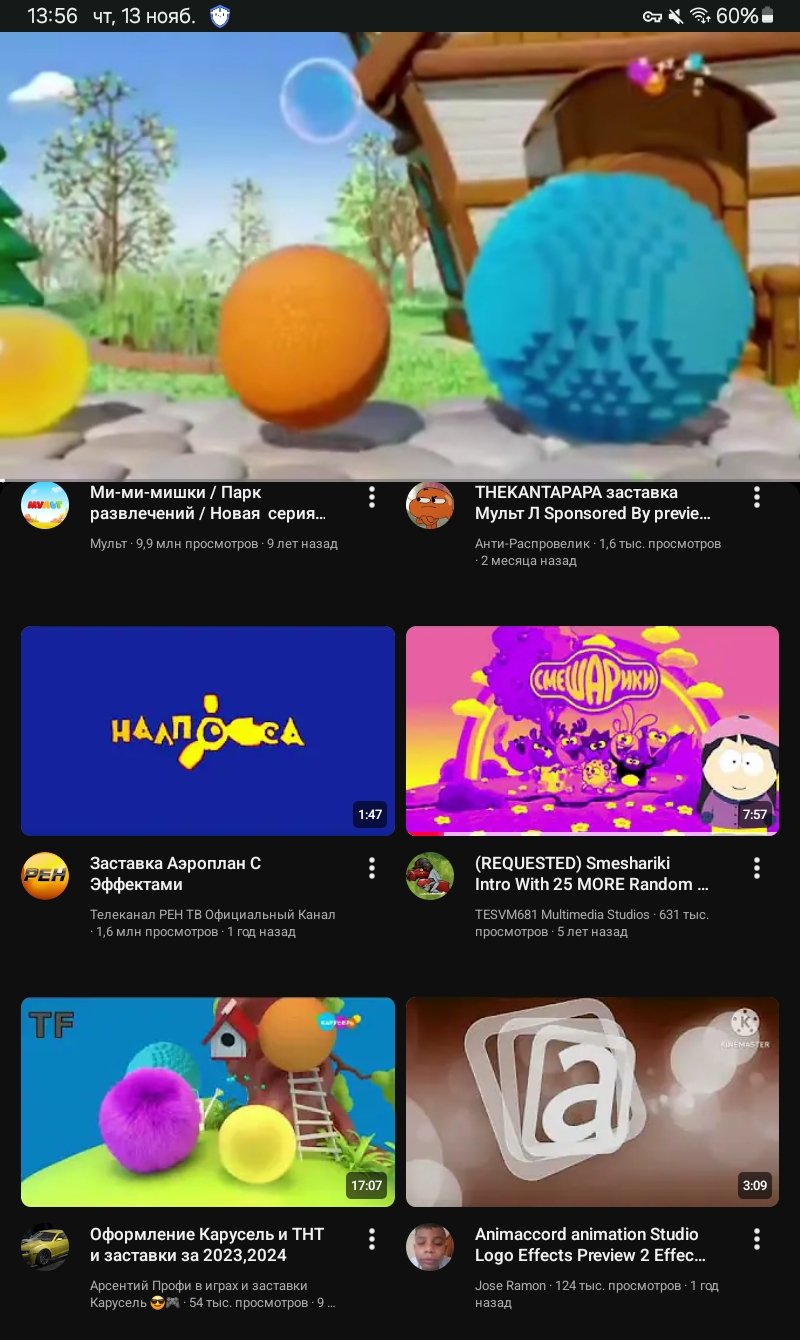Play the Animaccord Logo Effects video thumbnail

coord(592,1101)
